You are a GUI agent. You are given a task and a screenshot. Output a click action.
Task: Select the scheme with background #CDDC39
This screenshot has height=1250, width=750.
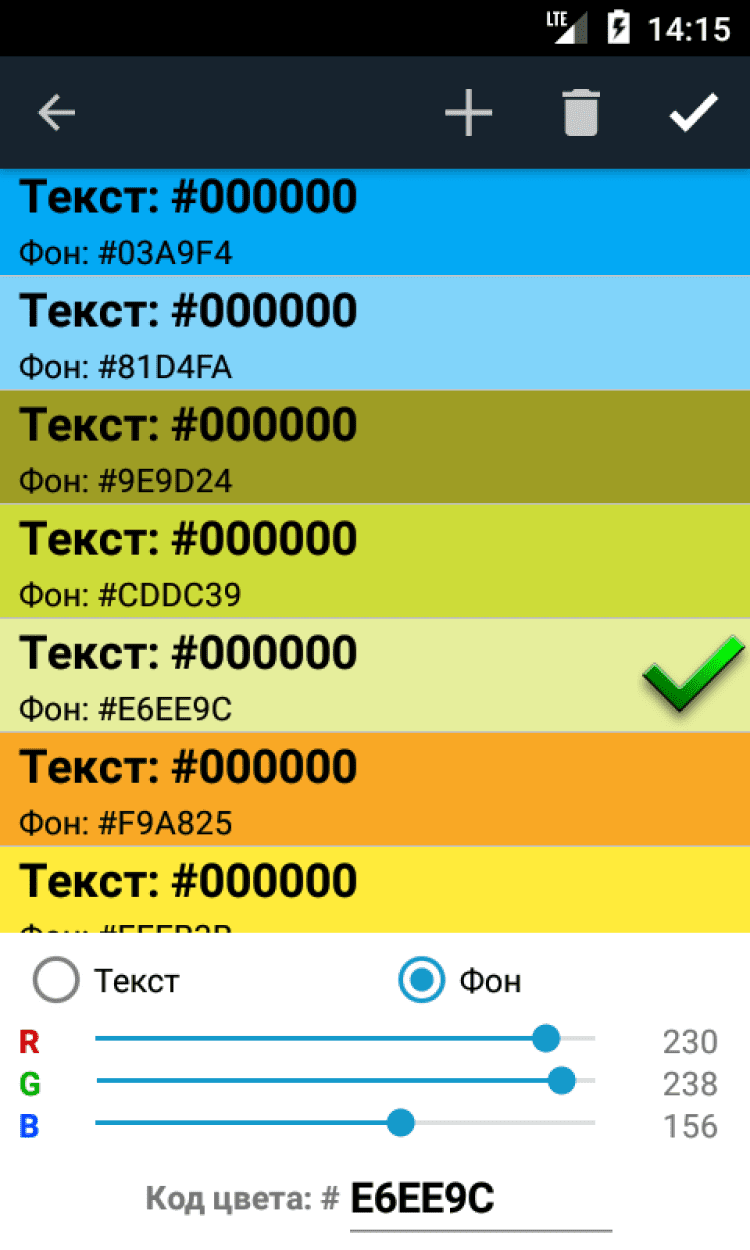pos(375,561)
